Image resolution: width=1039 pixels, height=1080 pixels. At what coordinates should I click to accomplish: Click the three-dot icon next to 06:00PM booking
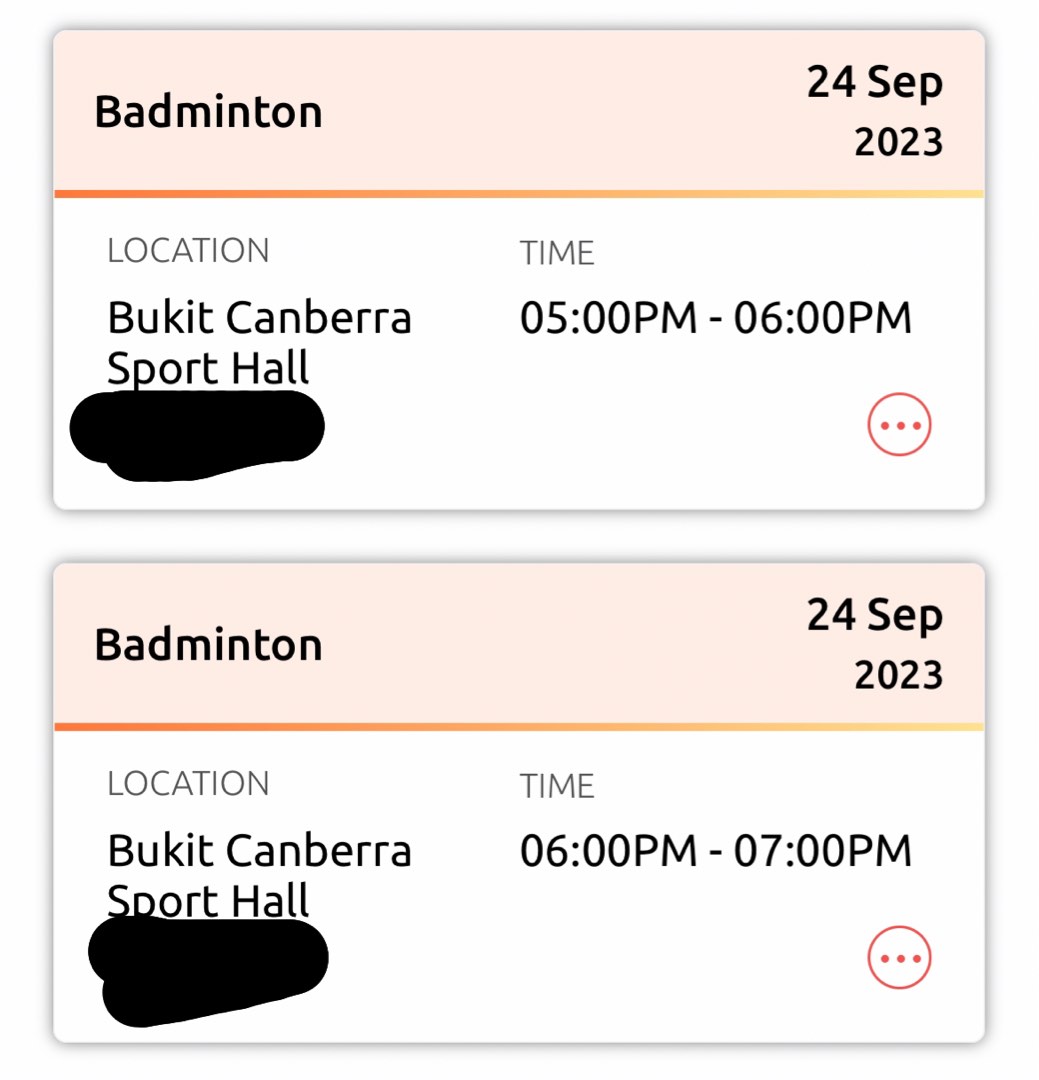tap(898, 957)
